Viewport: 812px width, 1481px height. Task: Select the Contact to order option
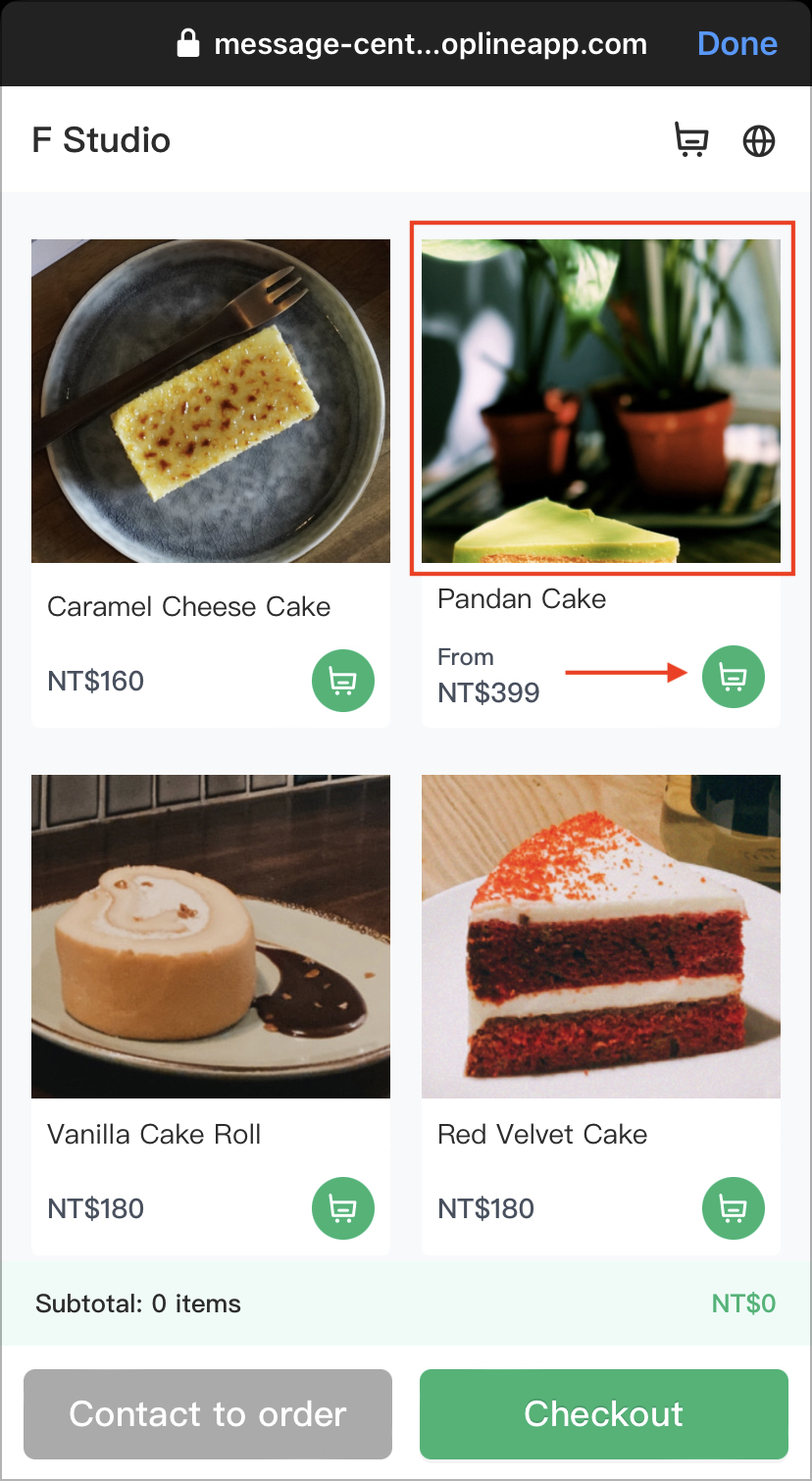coord(207,1413)
